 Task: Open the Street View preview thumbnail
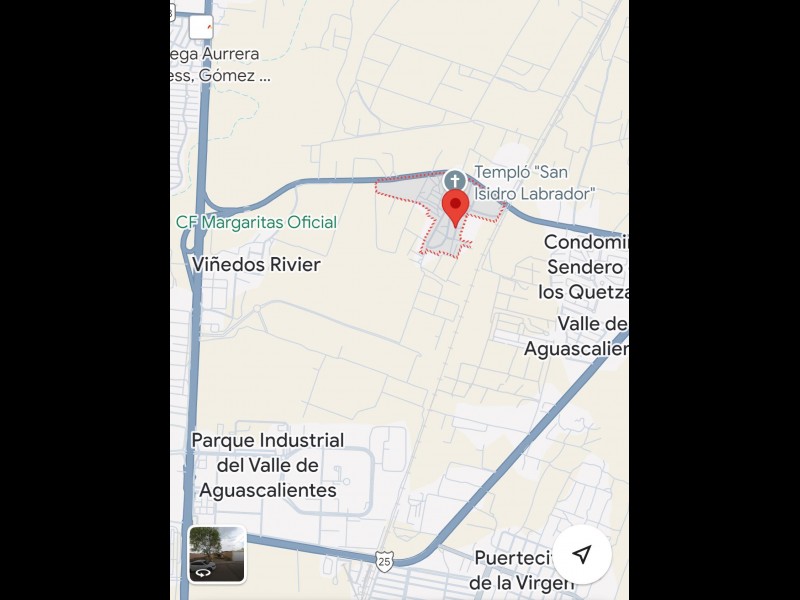(217, 554)
